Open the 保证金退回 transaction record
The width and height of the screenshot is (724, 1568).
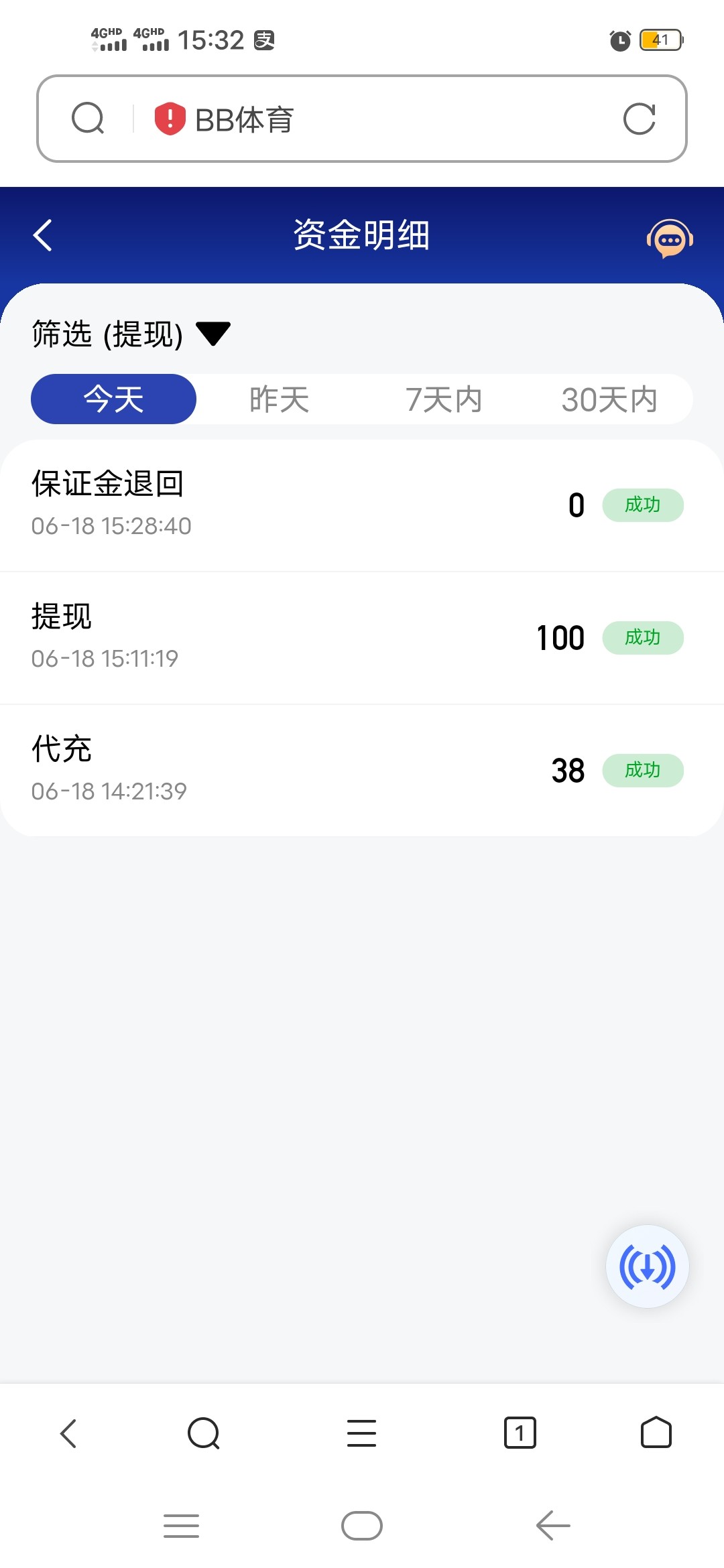pos(362,505)
